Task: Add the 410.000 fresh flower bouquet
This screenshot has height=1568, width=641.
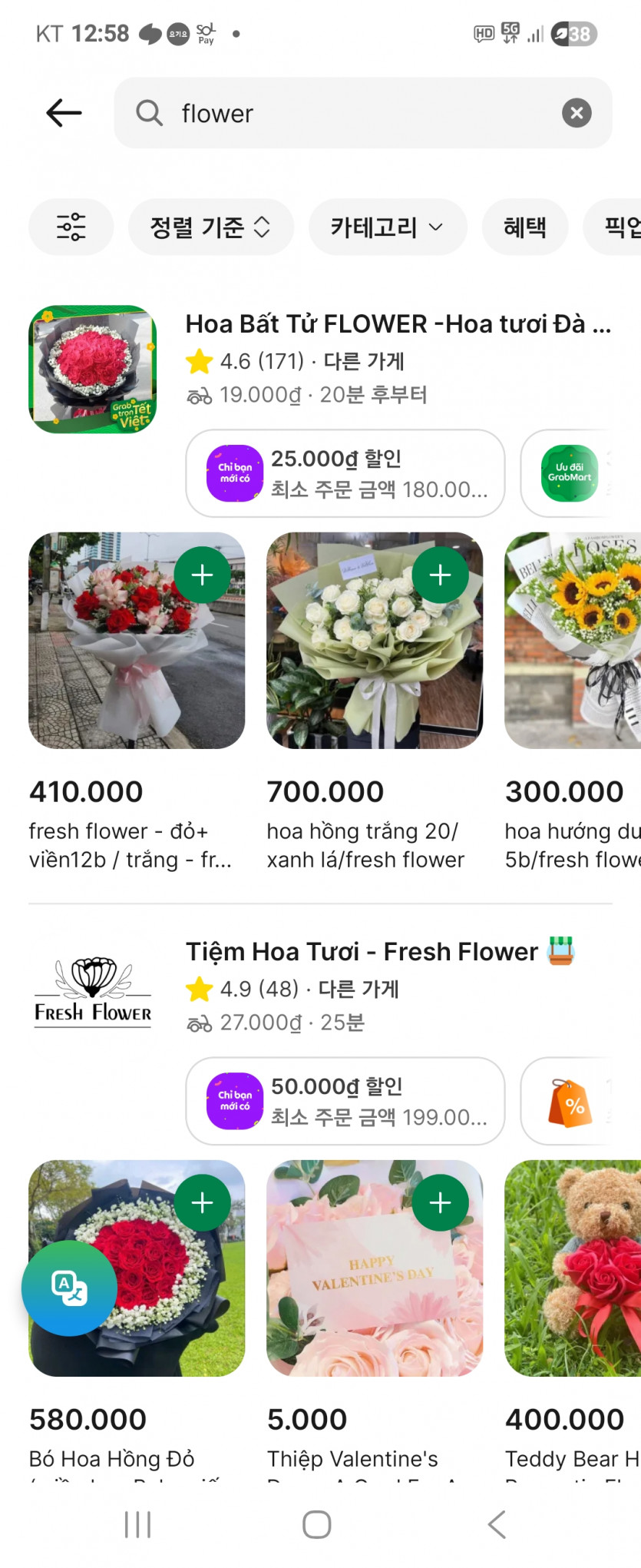Action: [x=202, y=575]
